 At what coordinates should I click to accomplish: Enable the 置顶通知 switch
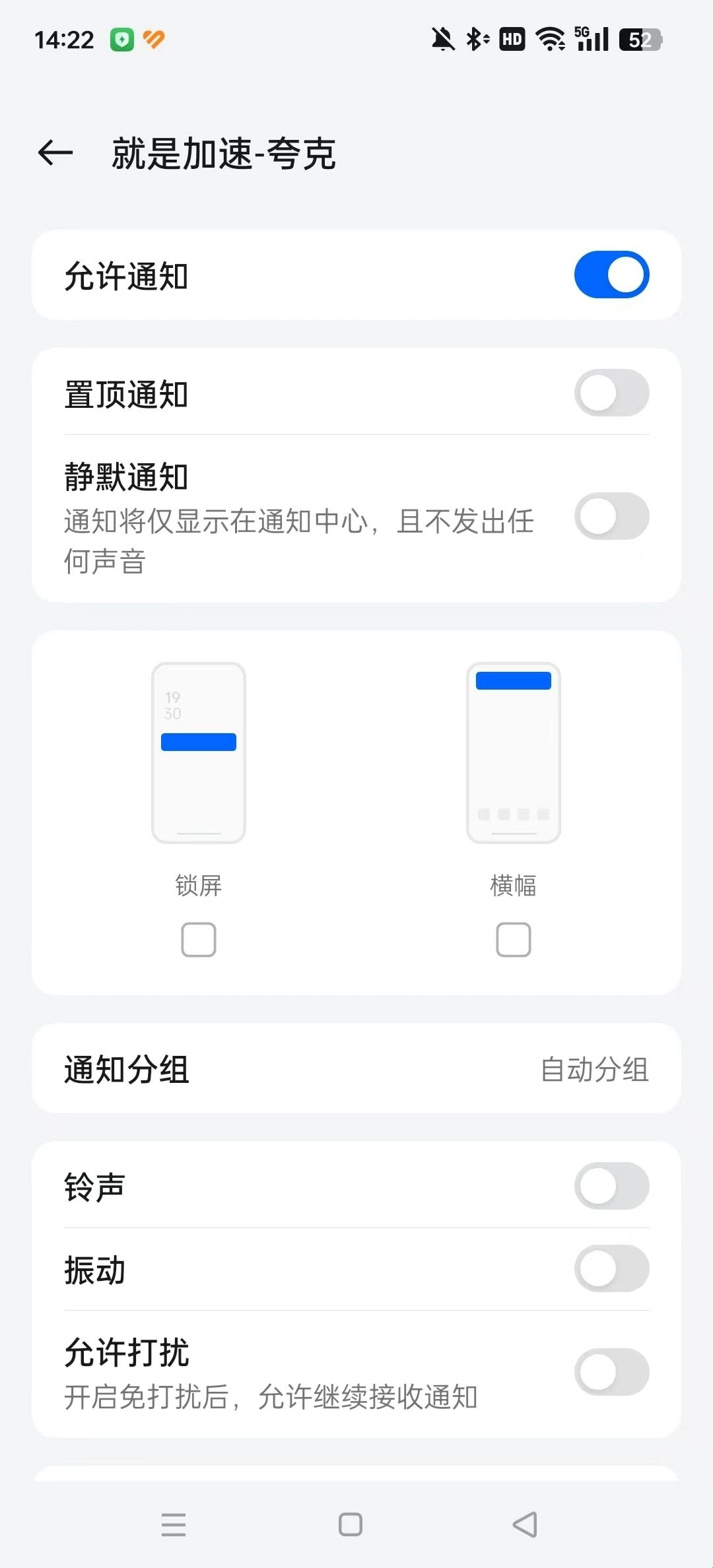[x=611, y=393]
